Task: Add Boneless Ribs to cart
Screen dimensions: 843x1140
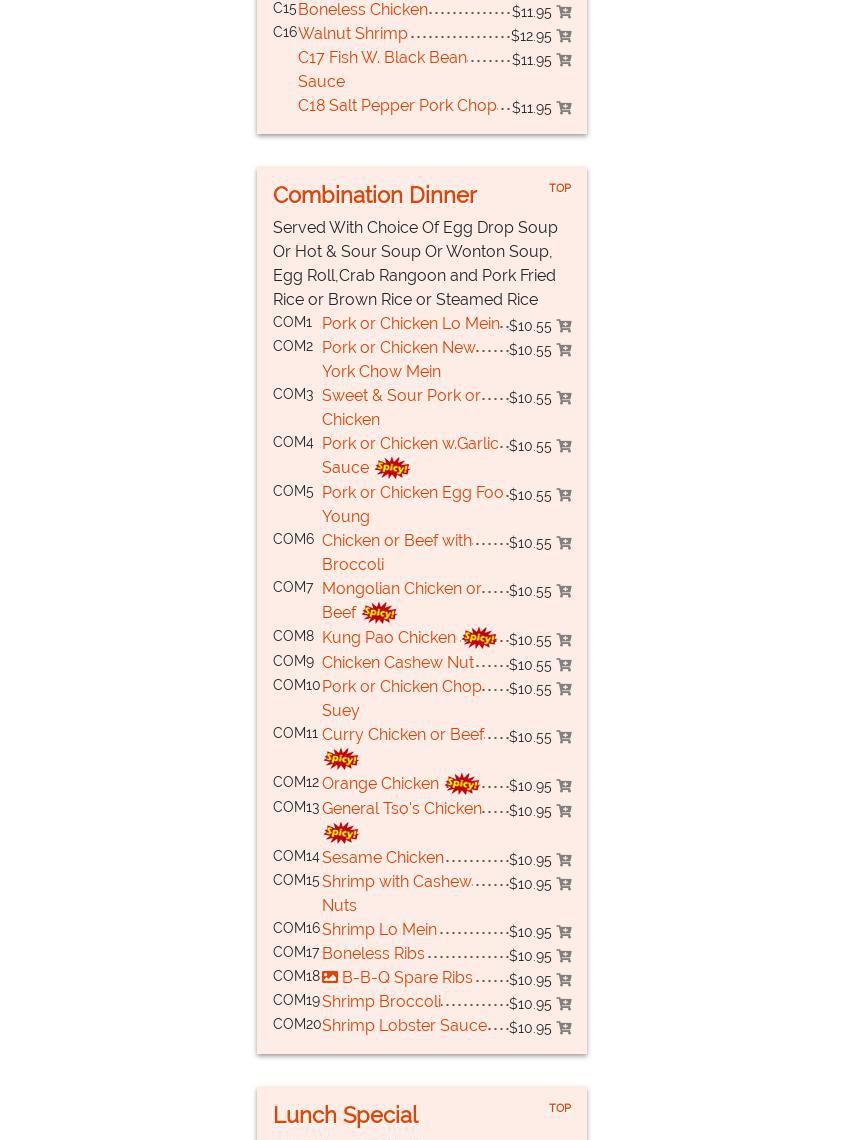Action: tap(564, 956)
